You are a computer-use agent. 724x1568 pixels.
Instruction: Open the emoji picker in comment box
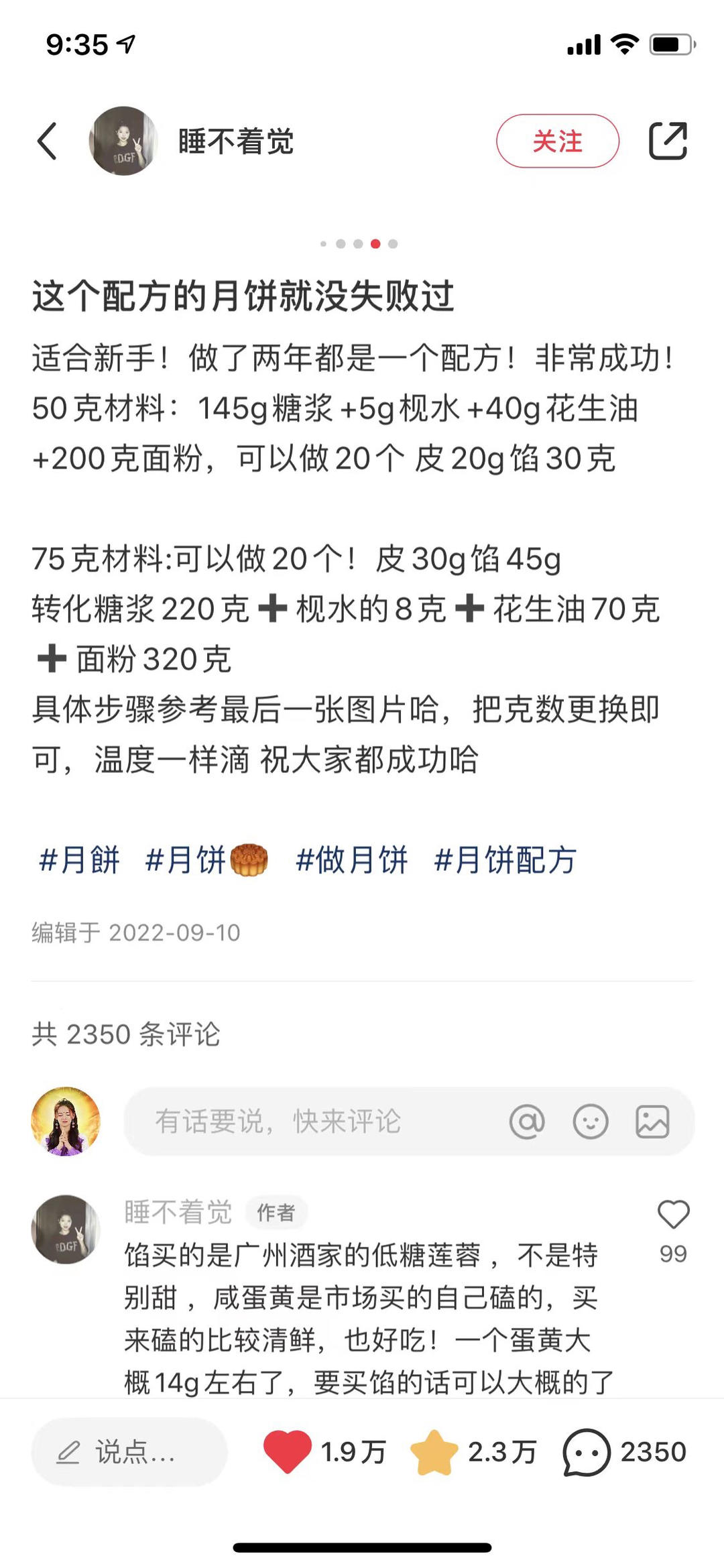(x=591, y=1122)
